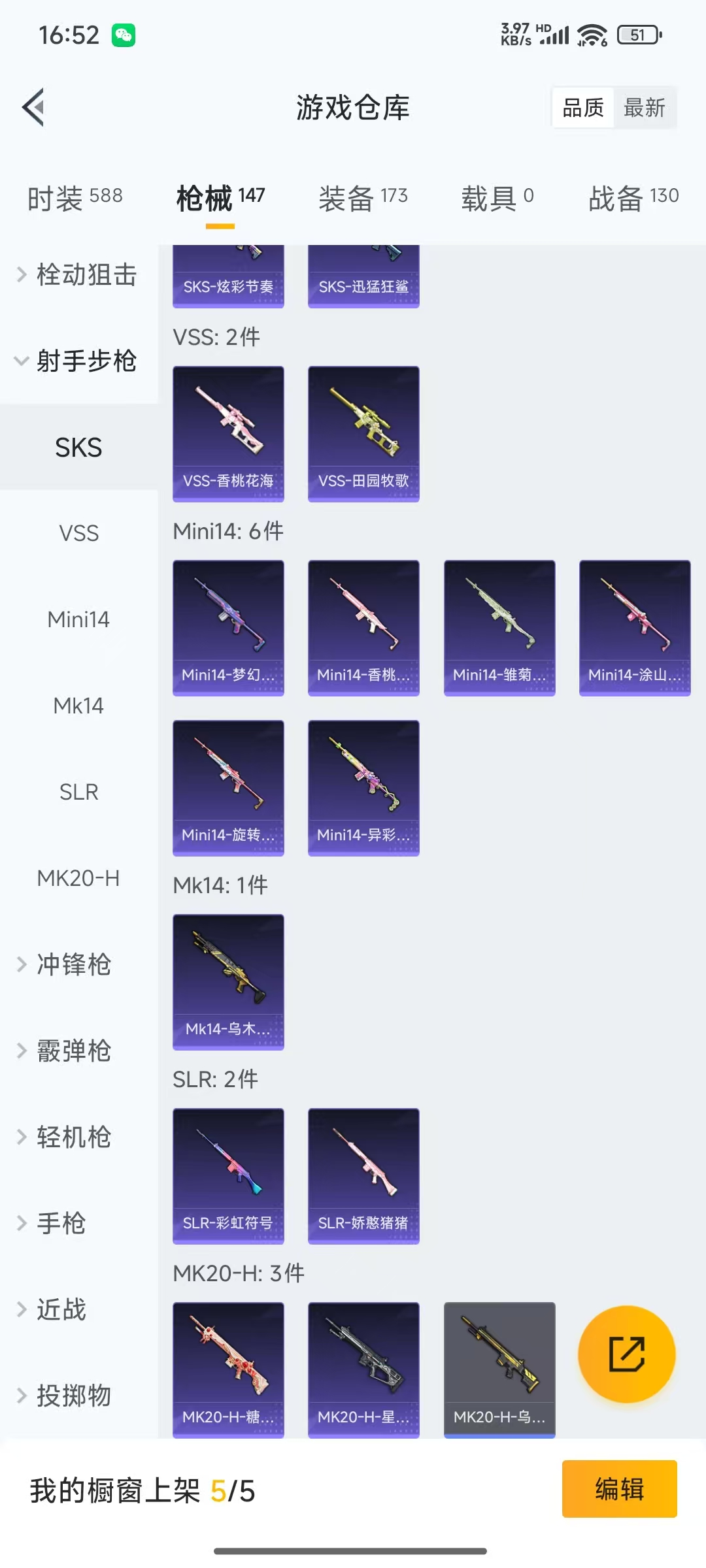Screen dimensions: 706x1568
Task: Select MK20-H in the sidebar
Action: pos(78,878)
